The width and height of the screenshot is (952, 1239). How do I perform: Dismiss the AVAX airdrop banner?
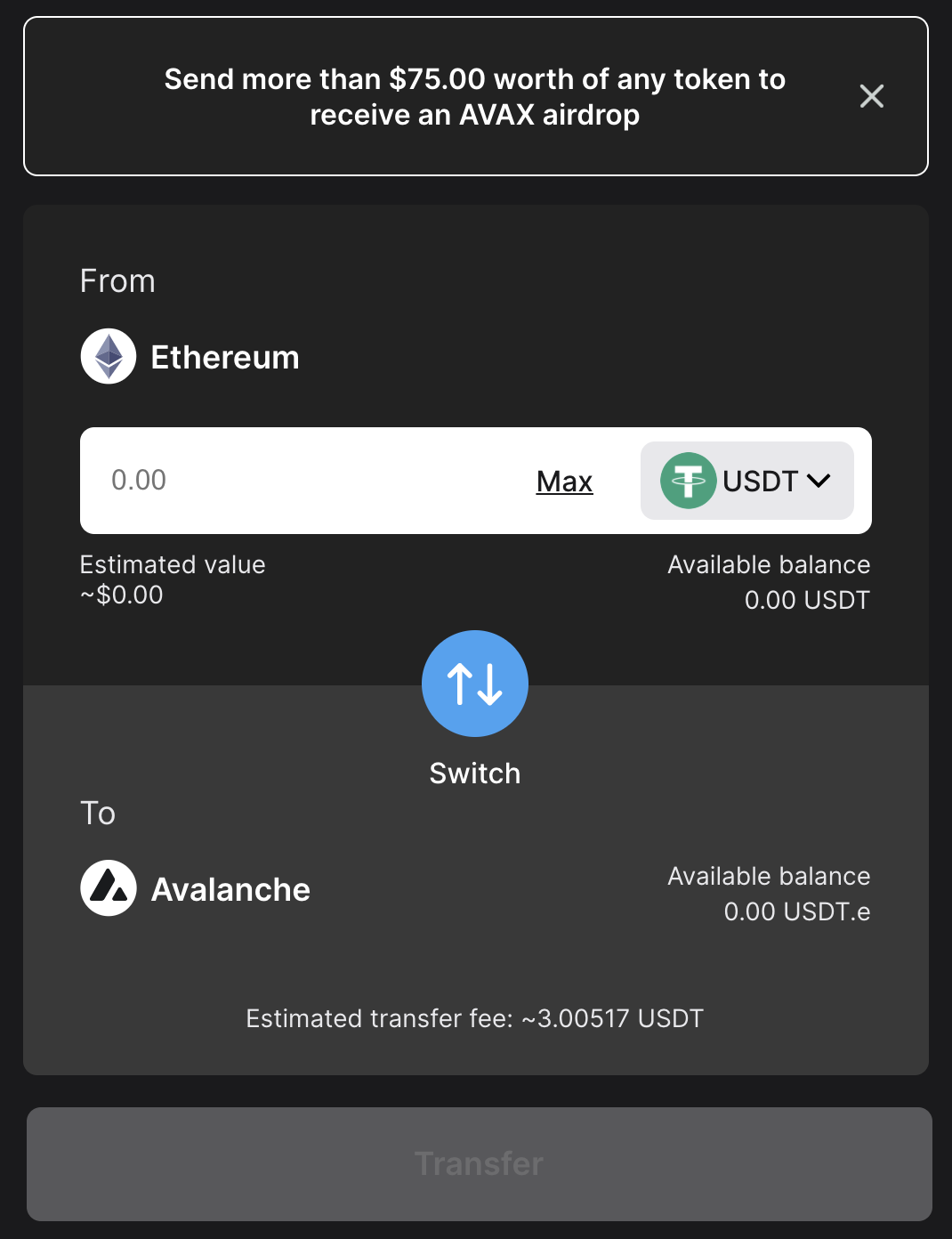(x=871, y=96)
